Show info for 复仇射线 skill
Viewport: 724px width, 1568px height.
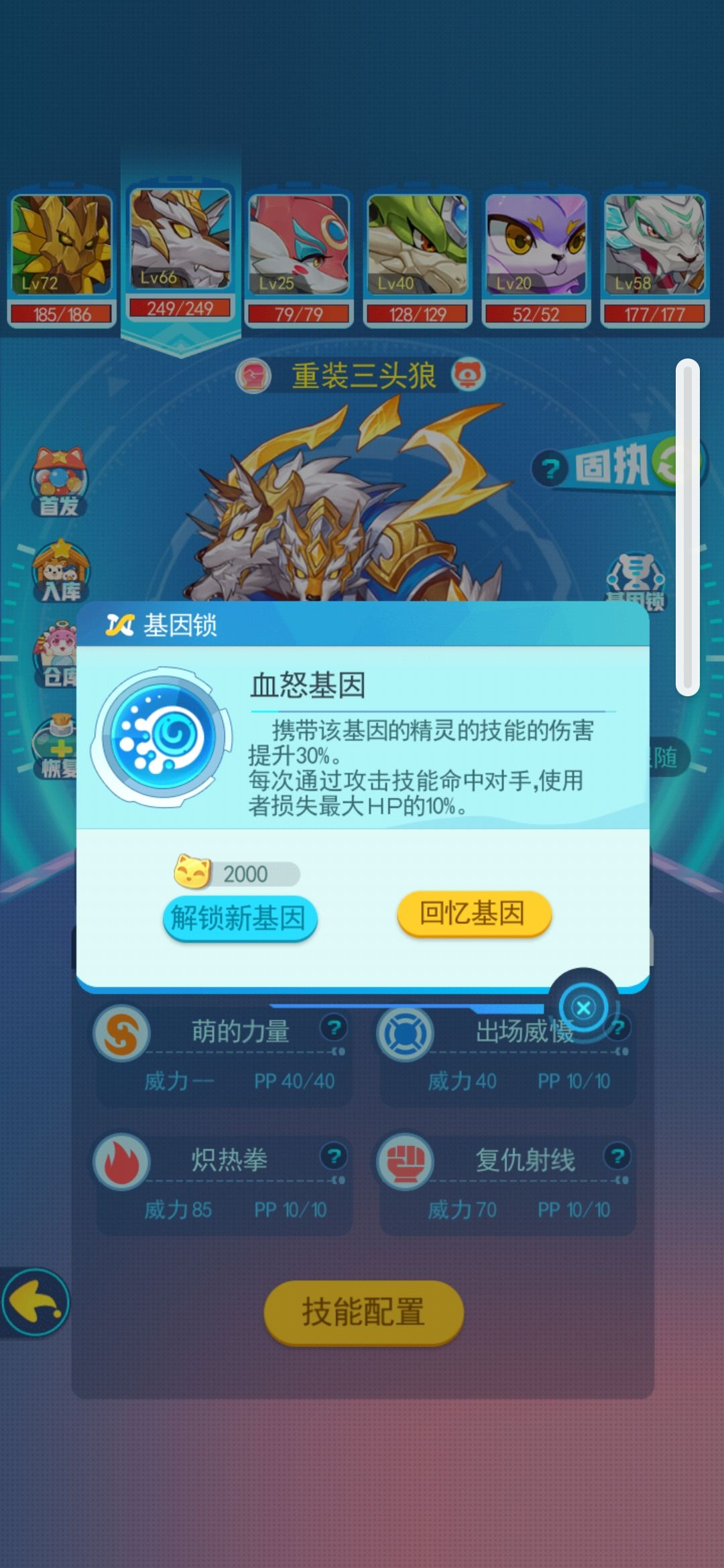[617, 1156]
